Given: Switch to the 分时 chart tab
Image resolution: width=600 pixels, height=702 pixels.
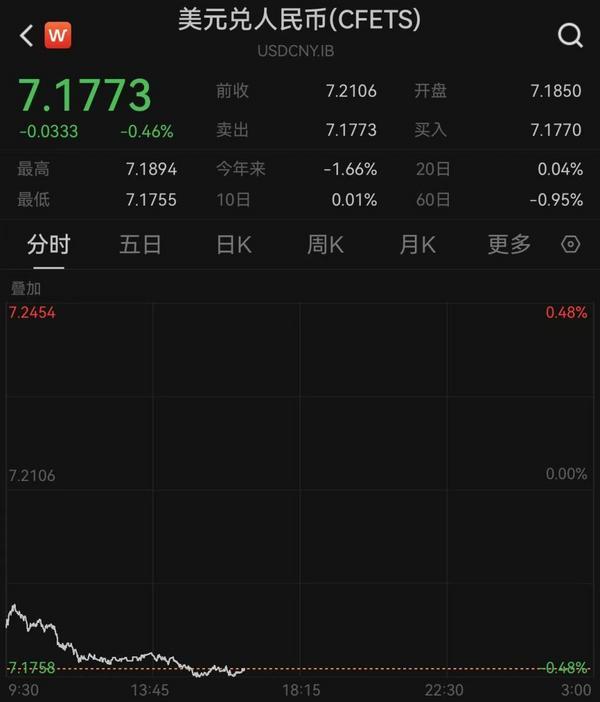Looking at the screenshot, I should [49, 245].
